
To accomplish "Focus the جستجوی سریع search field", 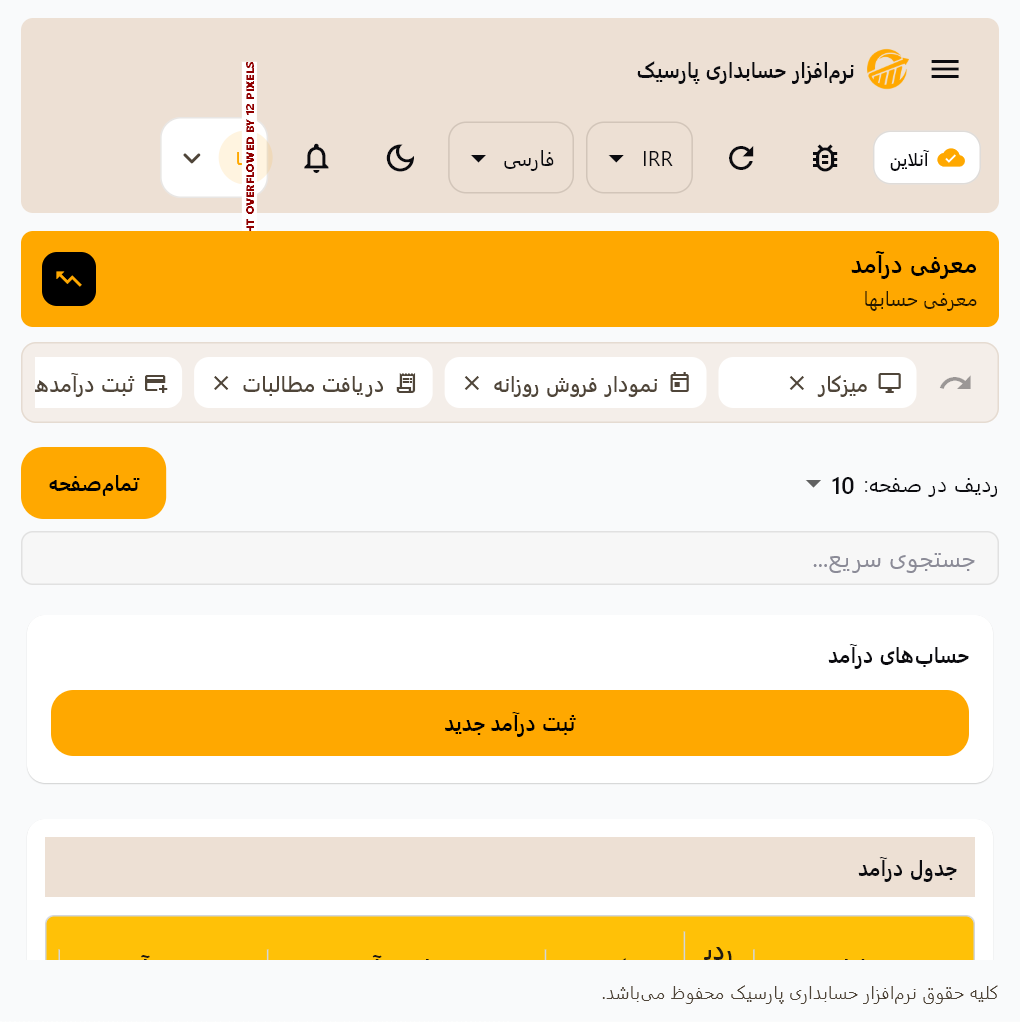I will pos(510,559).
